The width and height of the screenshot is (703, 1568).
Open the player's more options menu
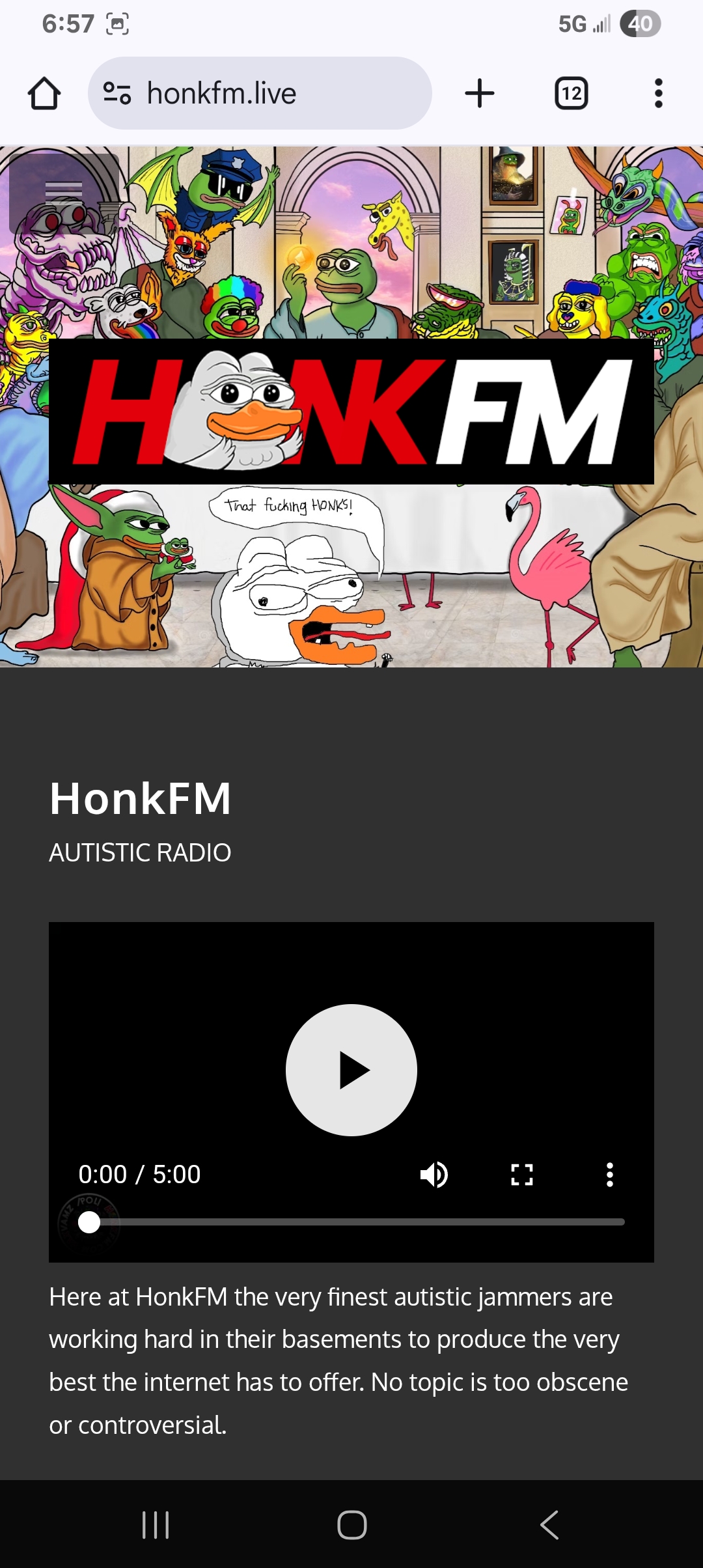pos(610,1175)
